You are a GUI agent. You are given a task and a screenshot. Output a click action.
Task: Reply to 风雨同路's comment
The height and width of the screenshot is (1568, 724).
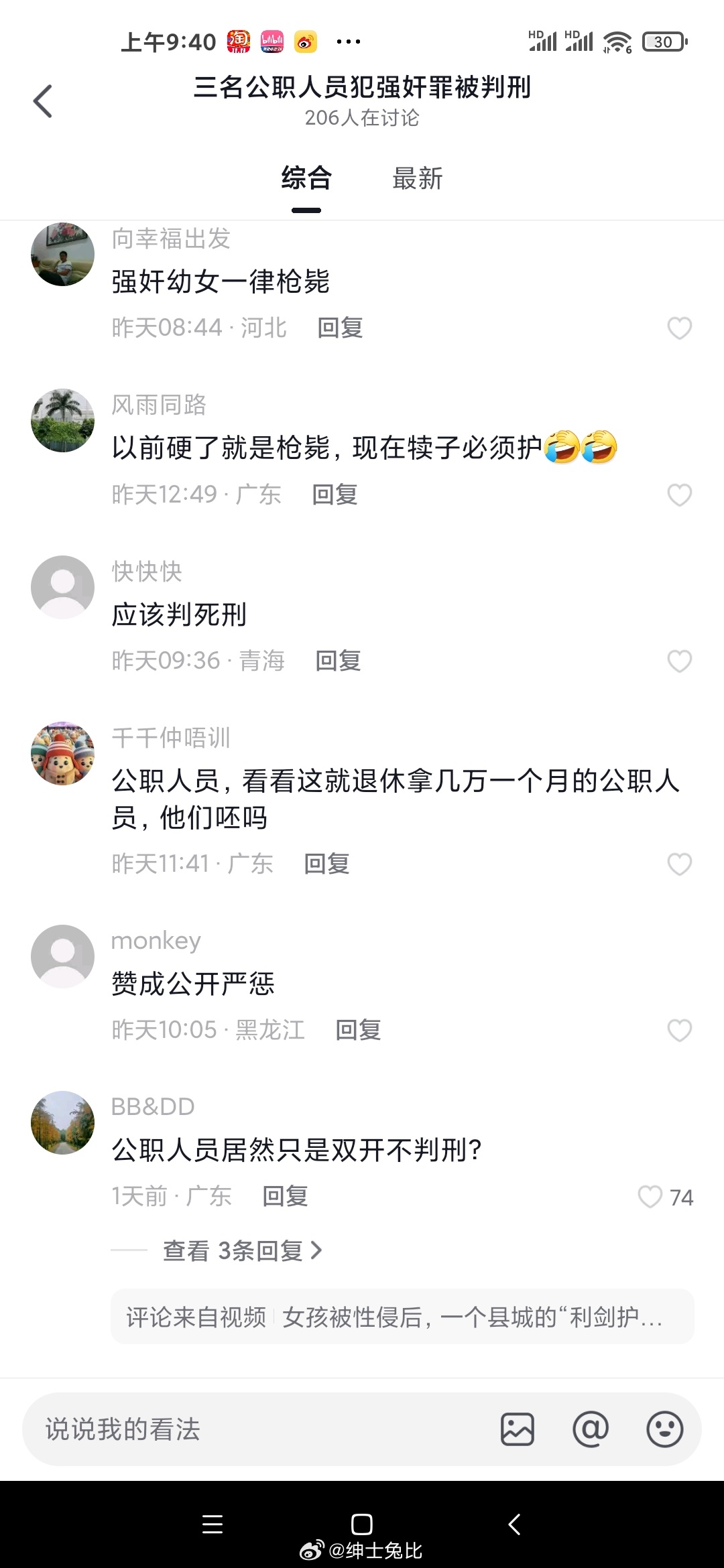point(335,495)
